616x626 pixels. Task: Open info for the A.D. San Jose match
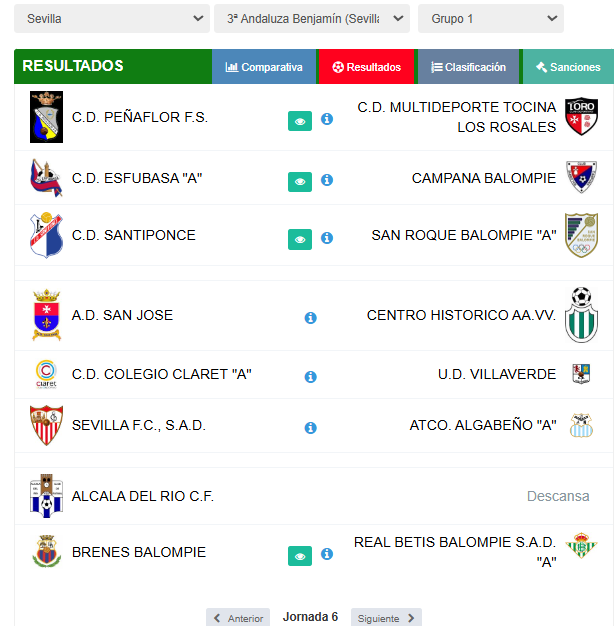pyautogui.click(x=310, y=318)
